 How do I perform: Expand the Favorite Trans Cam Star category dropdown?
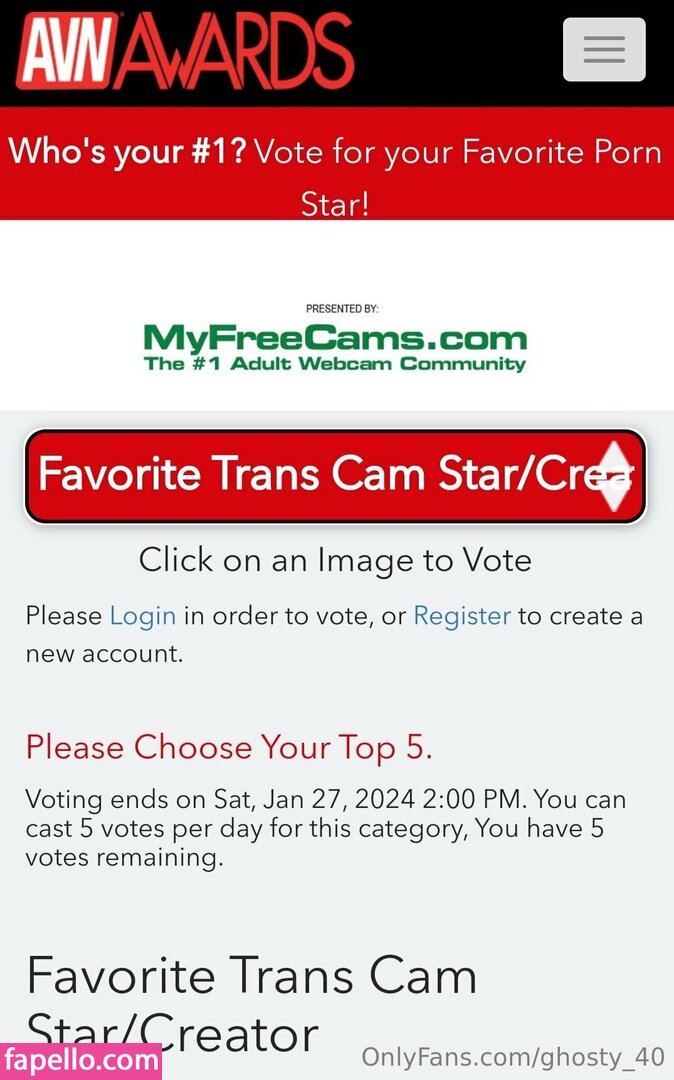[336, 476]
